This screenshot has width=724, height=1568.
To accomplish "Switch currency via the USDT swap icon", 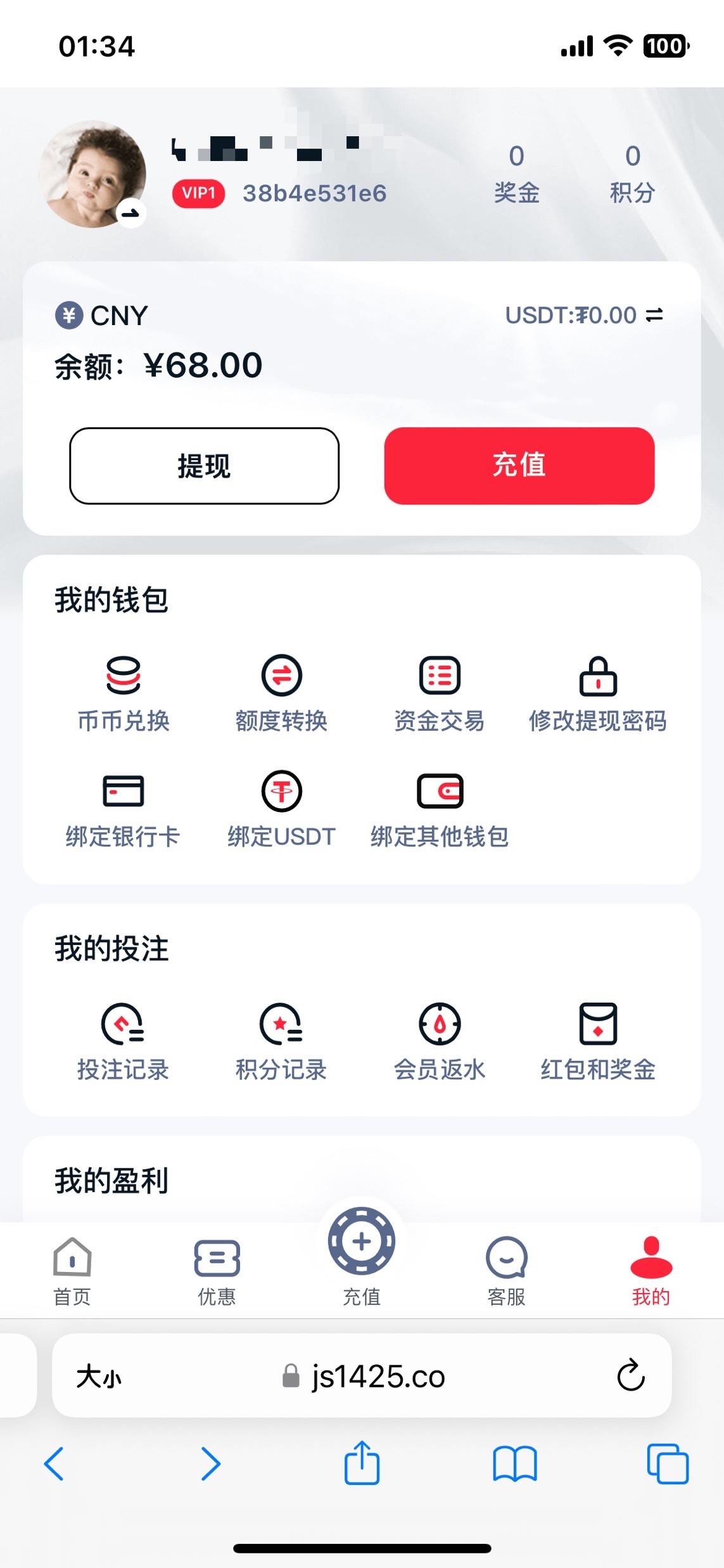I will (x=654, y=315).
